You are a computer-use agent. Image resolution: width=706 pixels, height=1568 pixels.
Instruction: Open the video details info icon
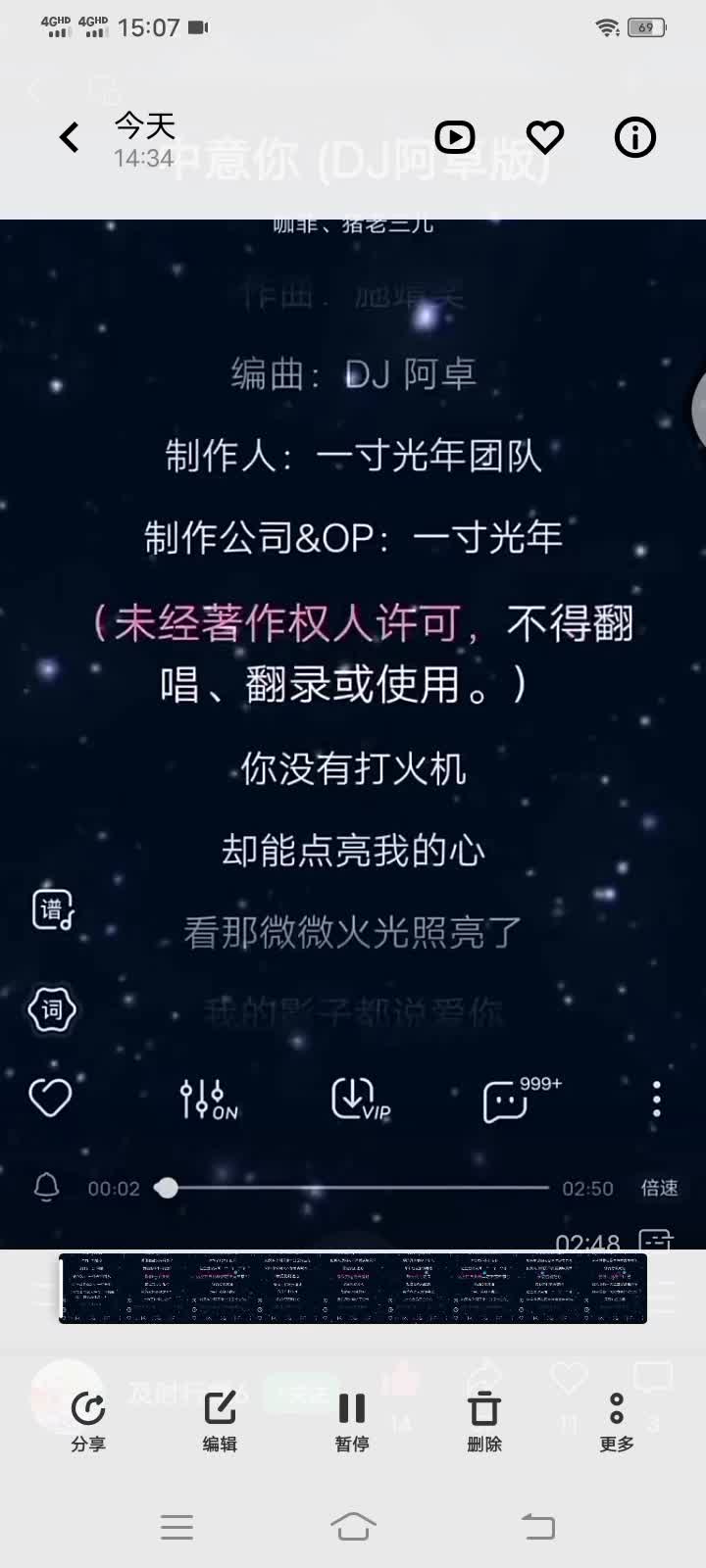634,138
